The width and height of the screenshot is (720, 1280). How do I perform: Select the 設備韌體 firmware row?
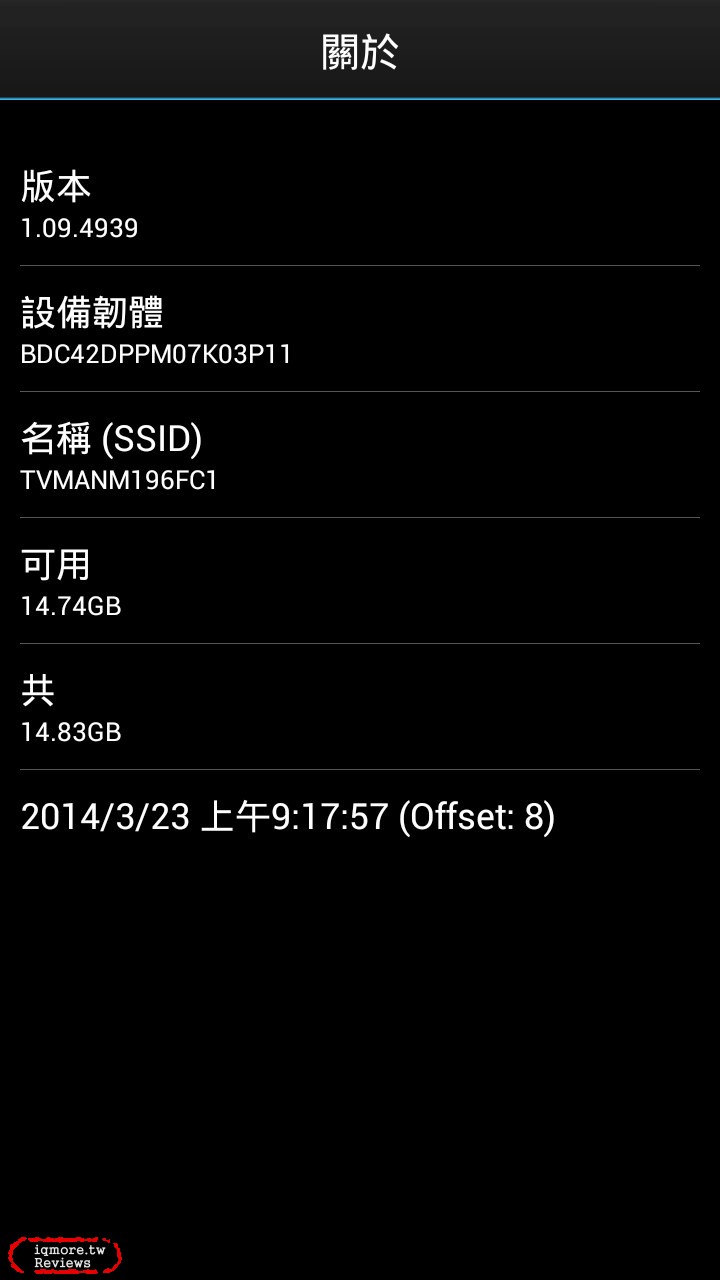(360, 329)
